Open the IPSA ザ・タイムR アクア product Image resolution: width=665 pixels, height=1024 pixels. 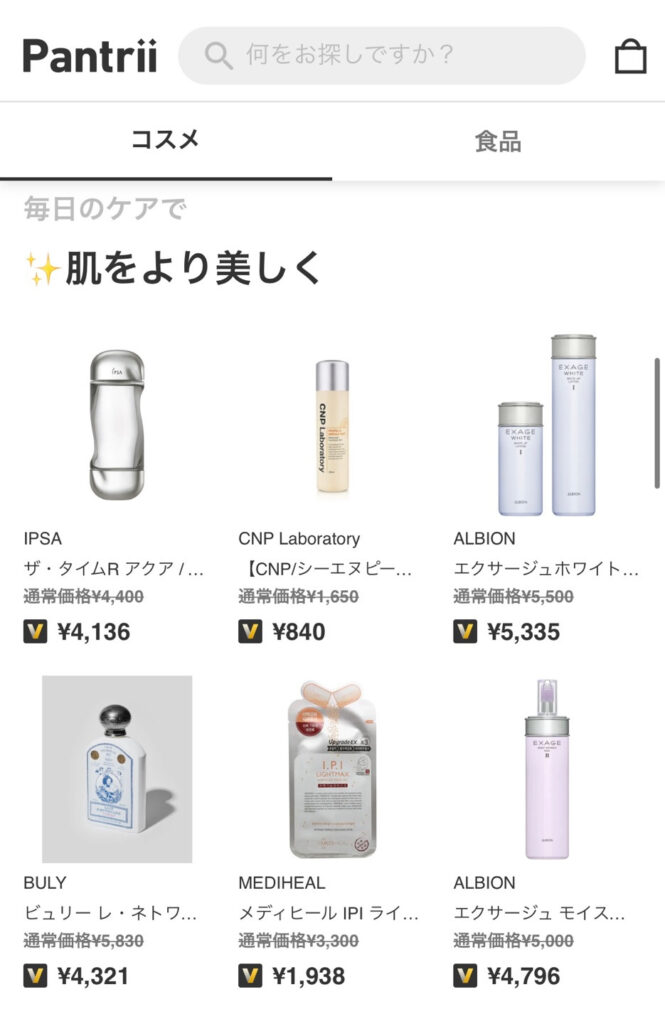point(116,427)
